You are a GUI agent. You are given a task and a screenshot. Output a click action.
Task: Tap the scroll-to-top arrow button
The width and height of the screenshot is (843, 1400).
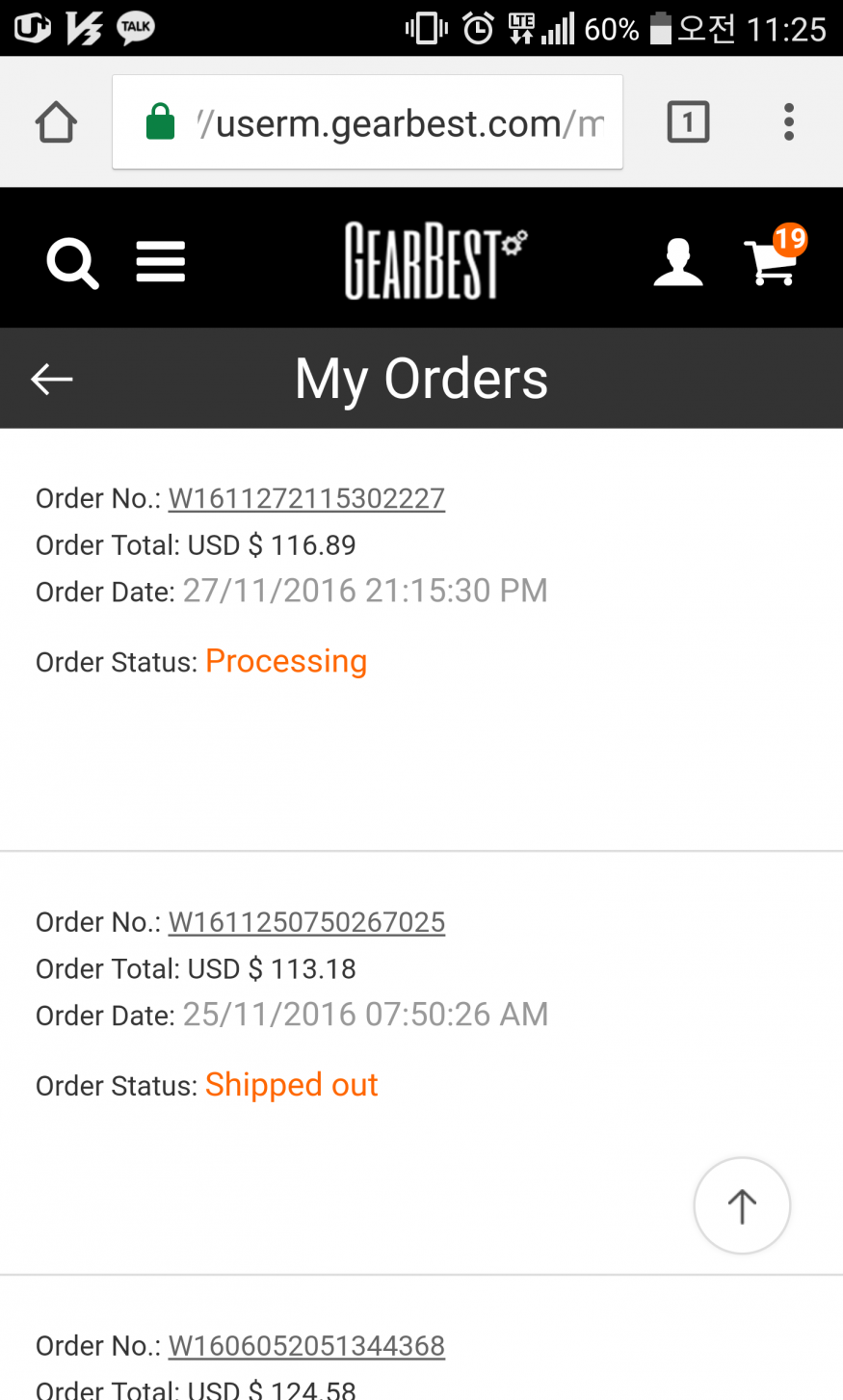tap(742, 1205)
